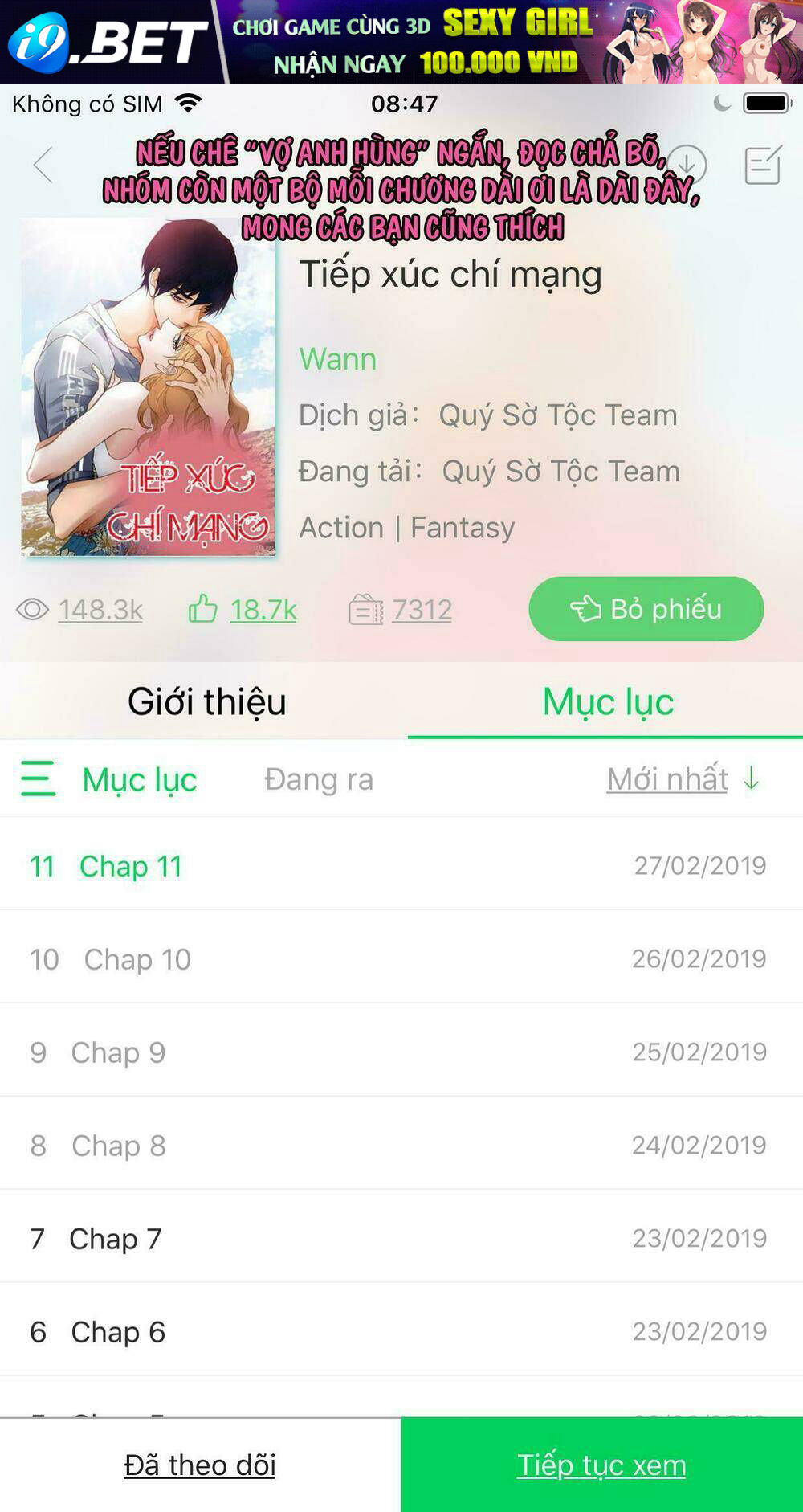Open the chapter list hamburger icon
Screen dimensions: 803x1512
39,778
